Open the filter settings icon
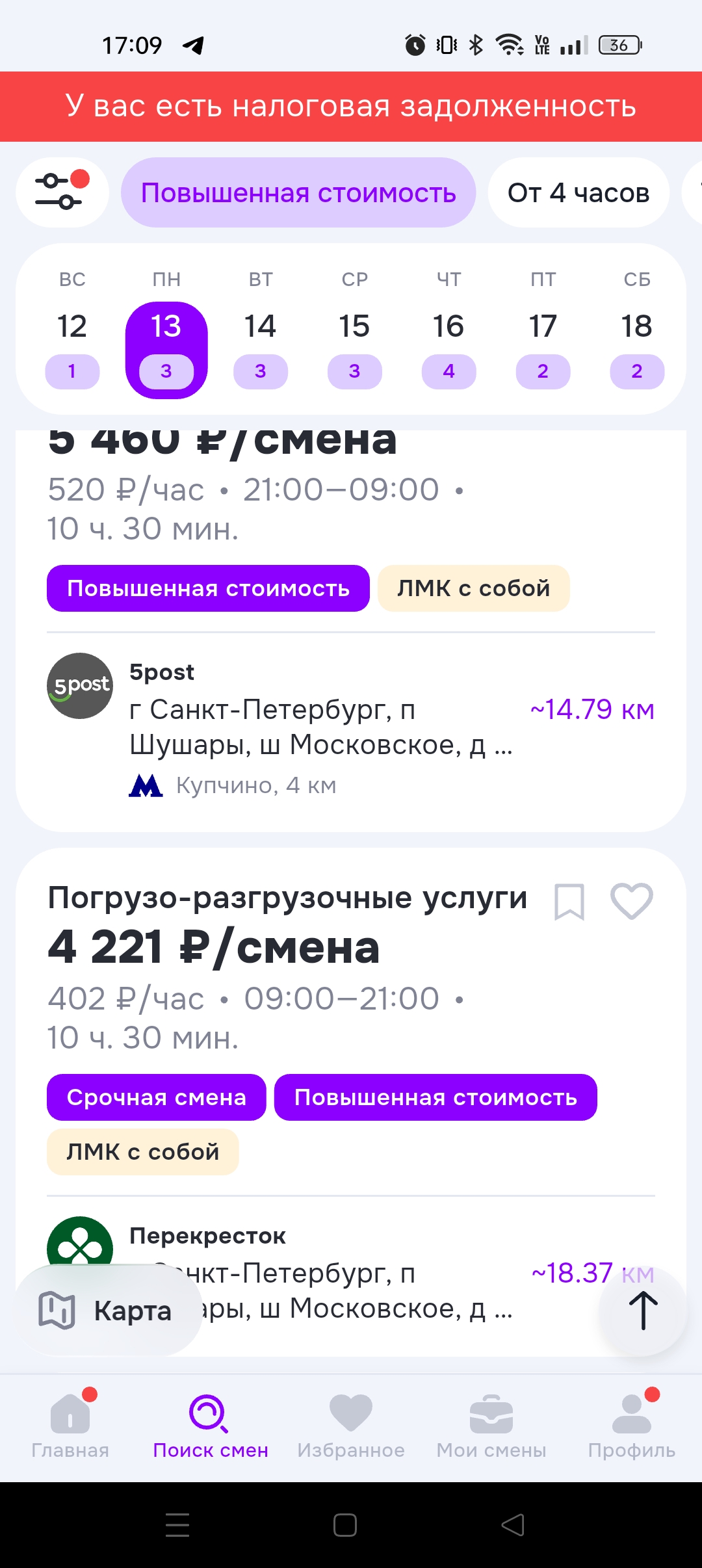This screenshot has width=702, height=1568. click(62, 192)
